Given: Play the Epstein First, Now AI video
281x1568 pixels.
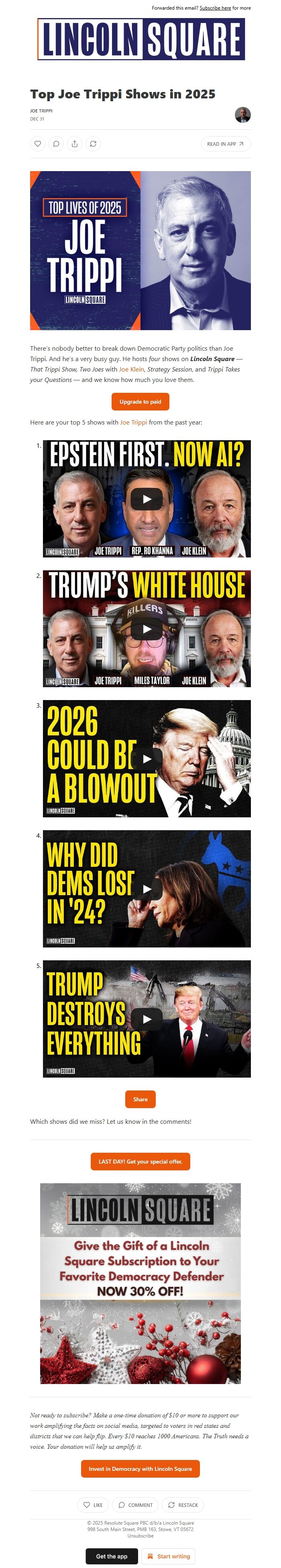Looking at the screenshot, I should (x=147, y=499).
